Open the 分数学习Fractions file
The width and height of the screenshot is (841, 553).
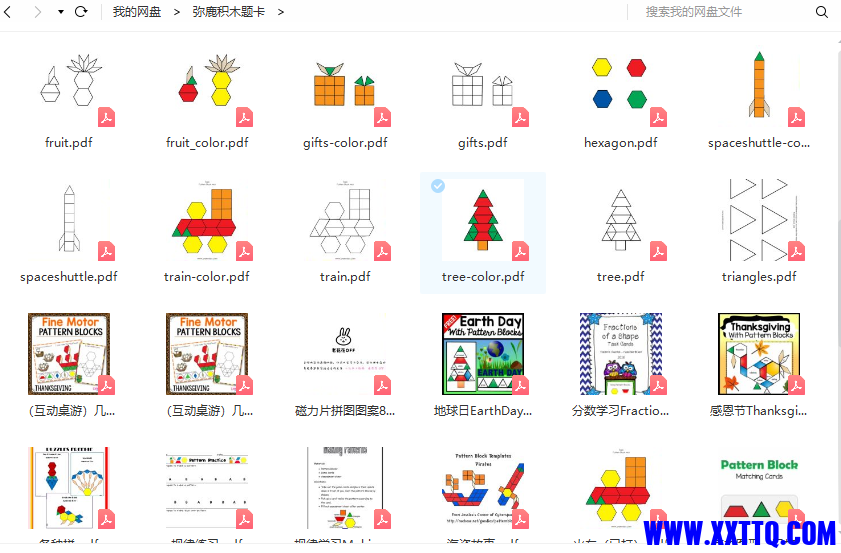[x=620, y=355]
